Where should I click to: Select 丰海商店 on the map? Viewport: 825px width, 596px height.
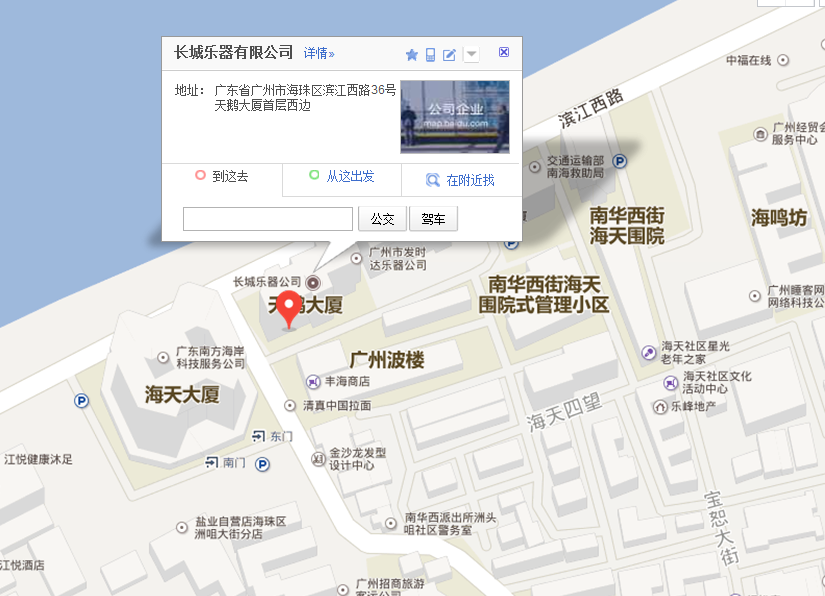click(340, 381)
